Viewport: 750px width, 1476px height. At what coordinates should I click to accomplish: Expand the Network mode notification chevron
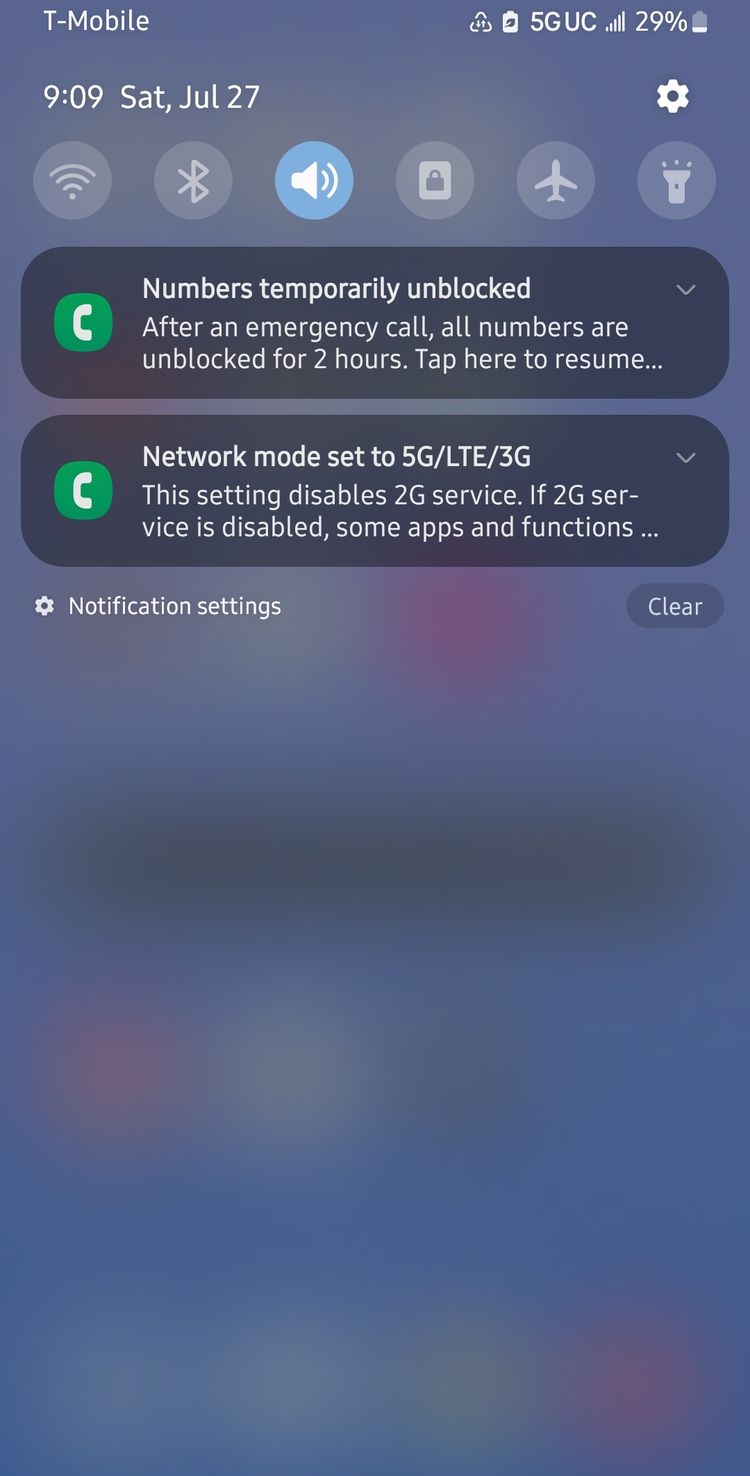[686, 458]
